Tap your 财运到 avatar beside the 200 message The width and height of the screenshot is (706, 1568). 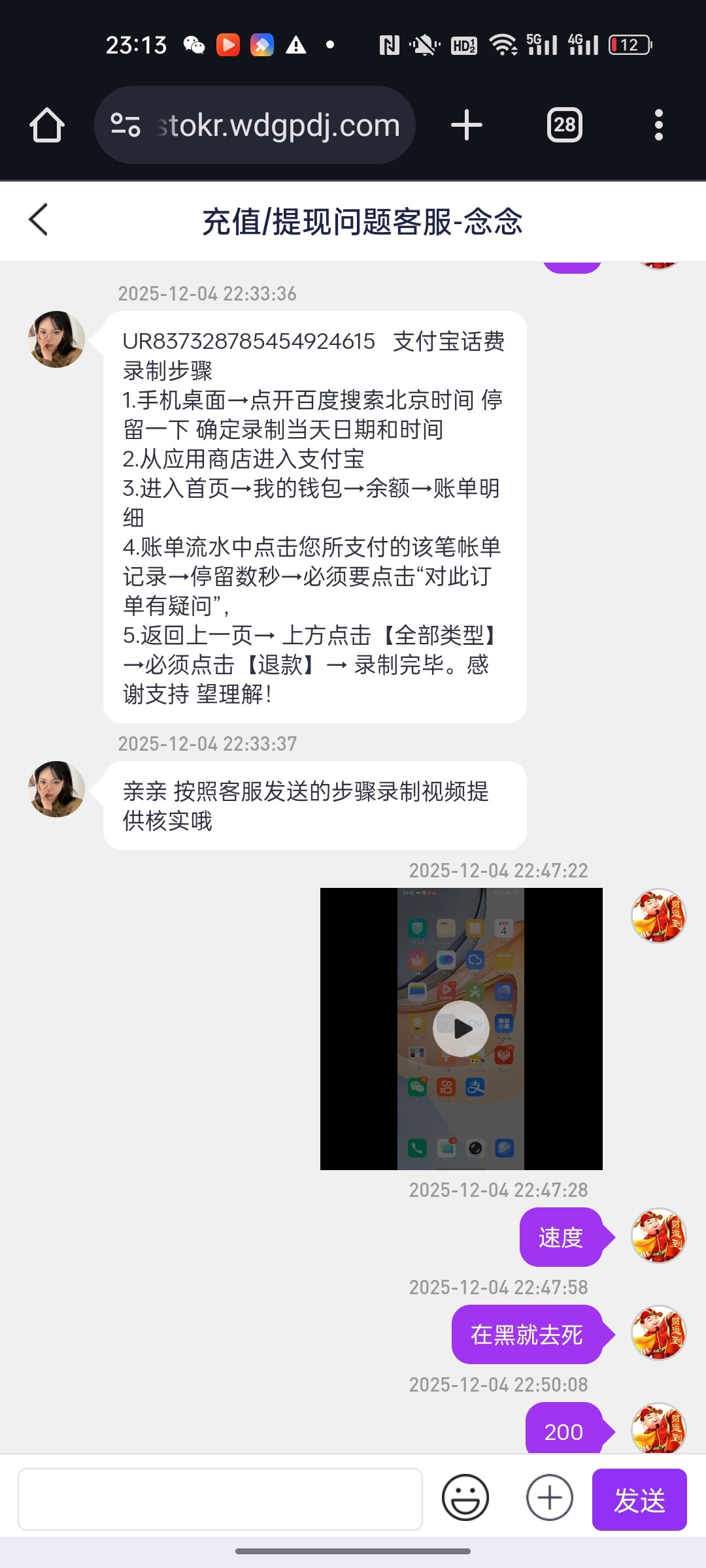tap(658, 1430)
